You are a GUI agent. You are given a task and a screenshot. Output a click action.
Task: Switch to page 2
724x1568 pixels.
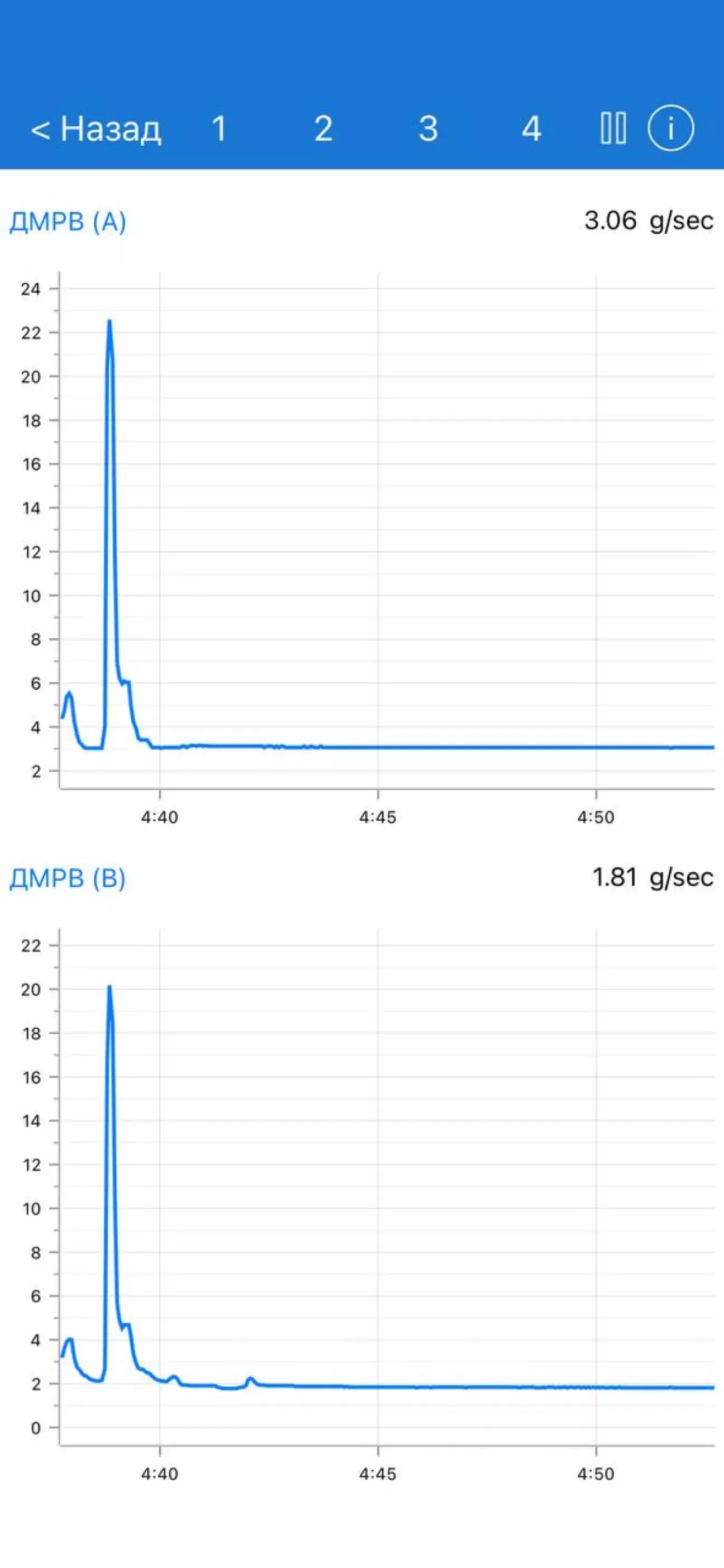tap(323, 129)
